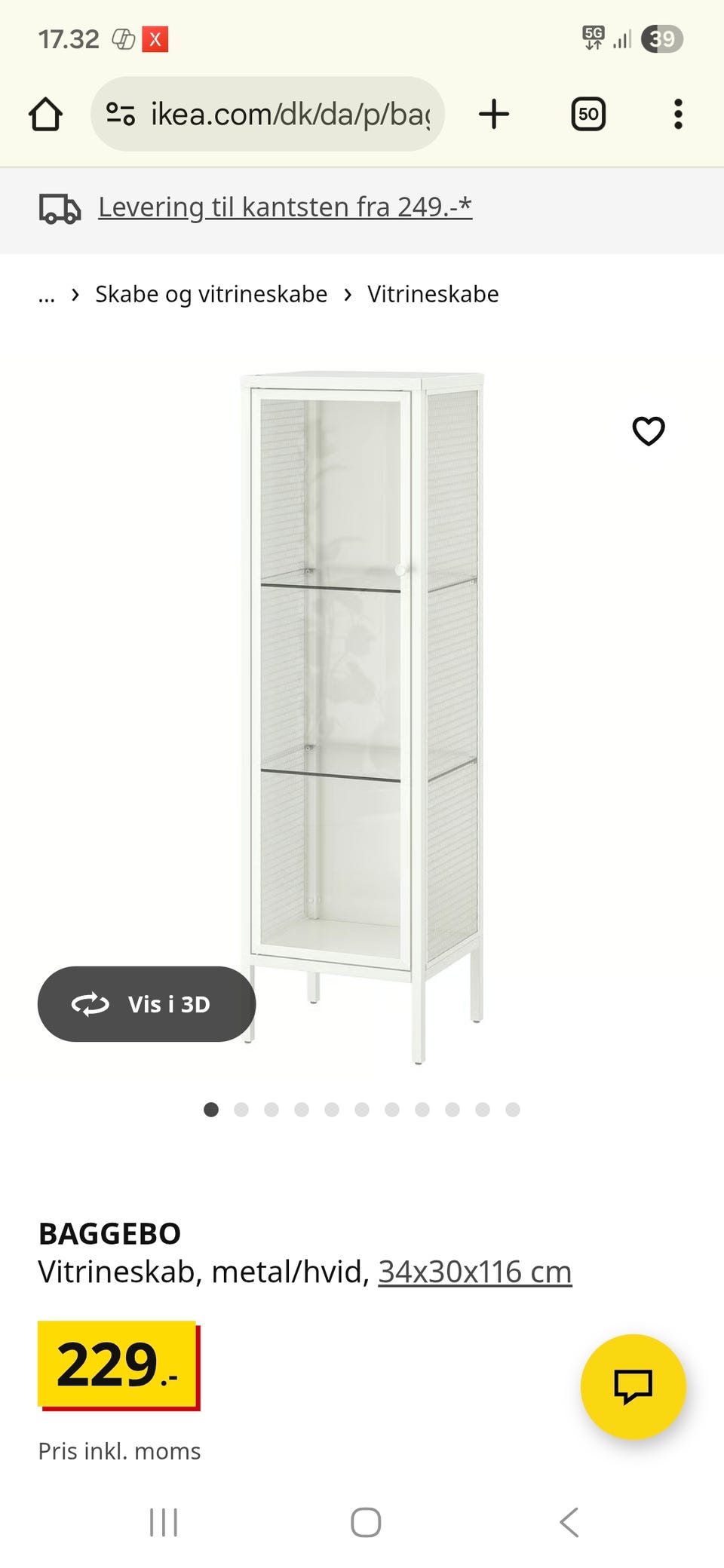Tap the browser home icon
Screen dimensions: 724x1568
pyautogui.click(x=45, y=114)
